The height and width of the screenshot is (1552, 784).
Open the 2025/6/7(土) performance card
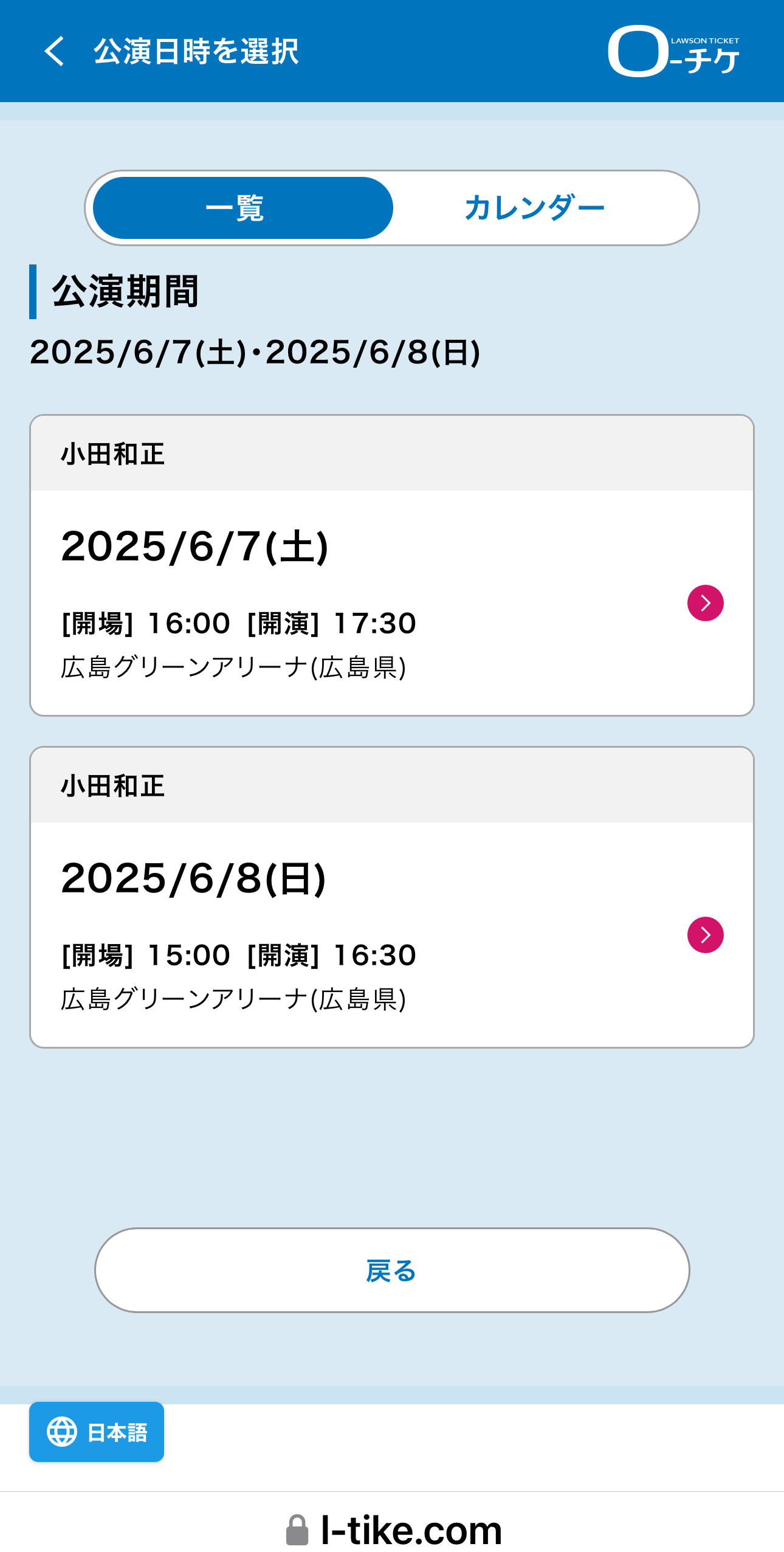[392, 565]
